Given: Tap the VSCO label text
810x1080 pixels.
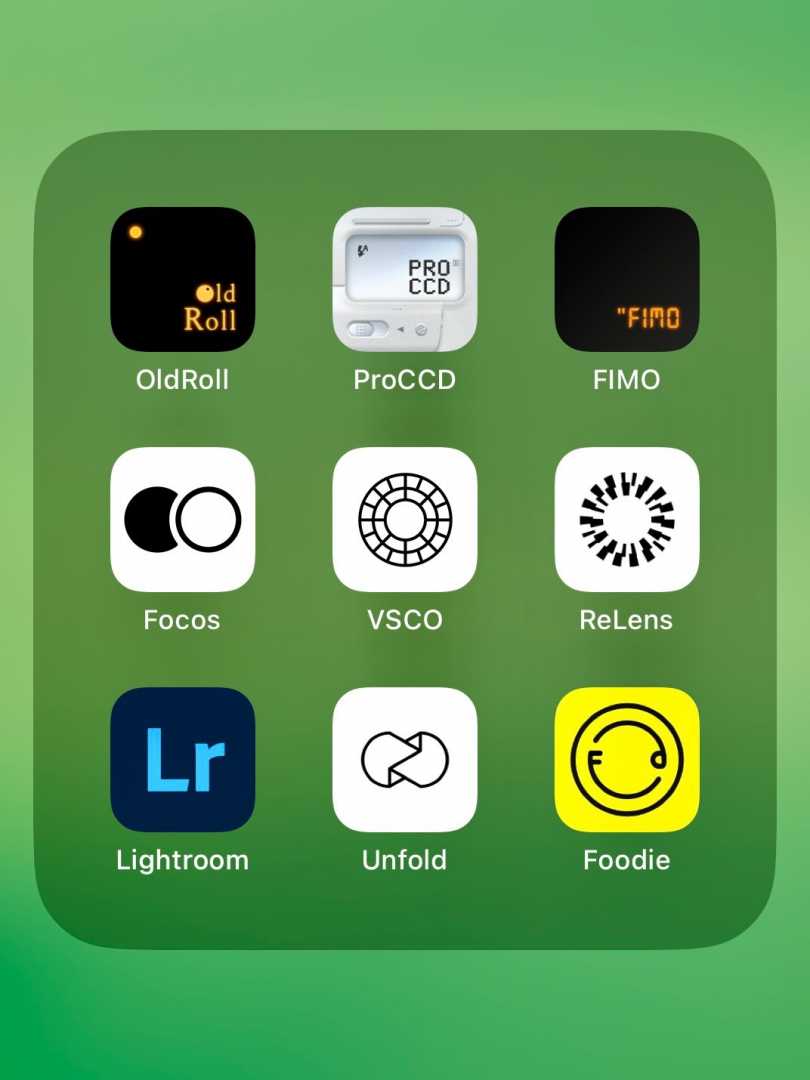Looking at the screenshot, I should tap(404, 620).
